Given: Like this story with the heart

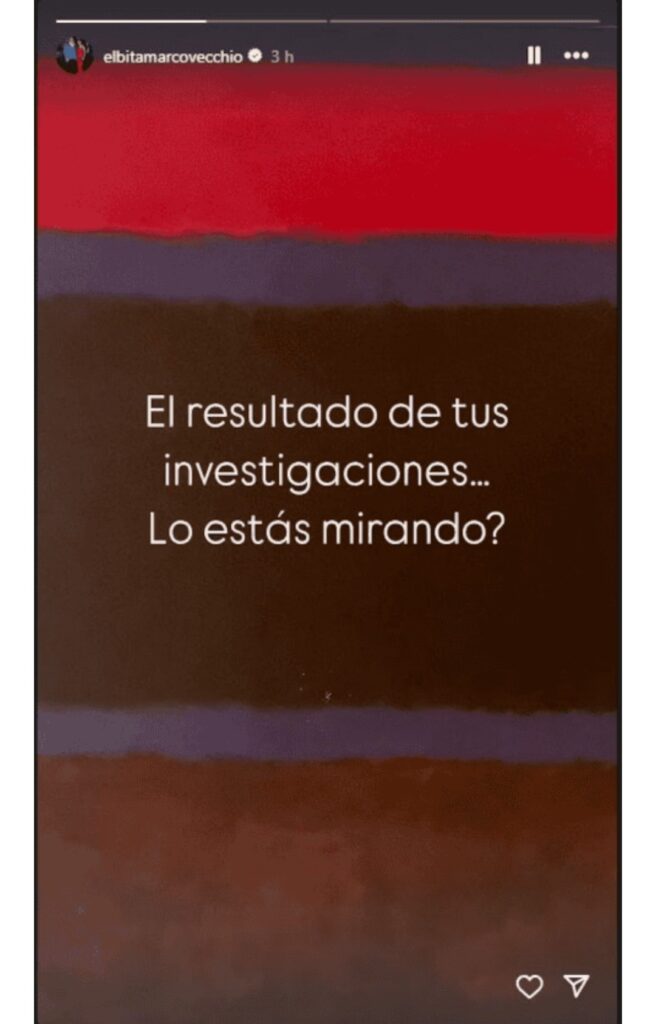Looking at the screenshot, I should point(529,987).
